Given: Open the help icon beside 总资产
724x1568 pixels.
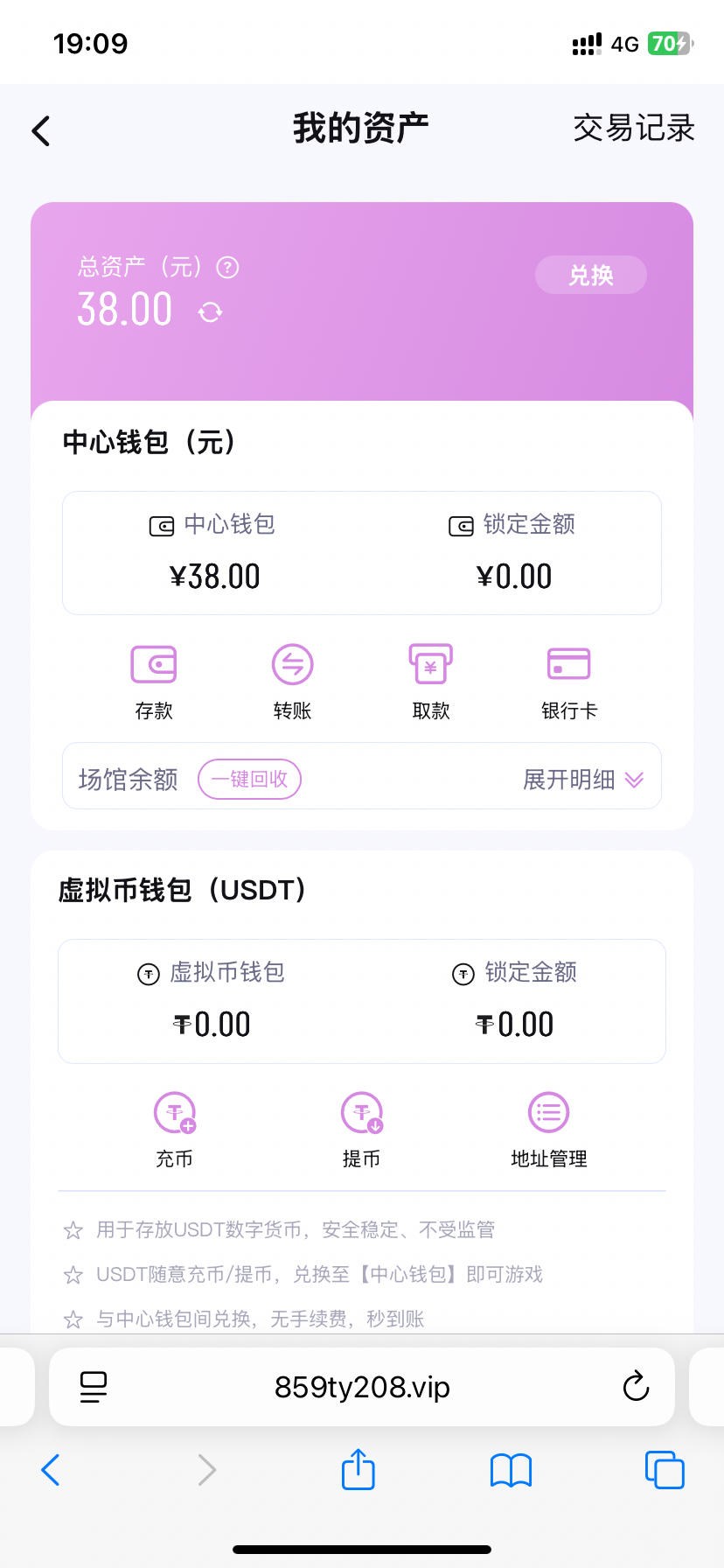Looking at the screenshot, I should coord(228,267).
